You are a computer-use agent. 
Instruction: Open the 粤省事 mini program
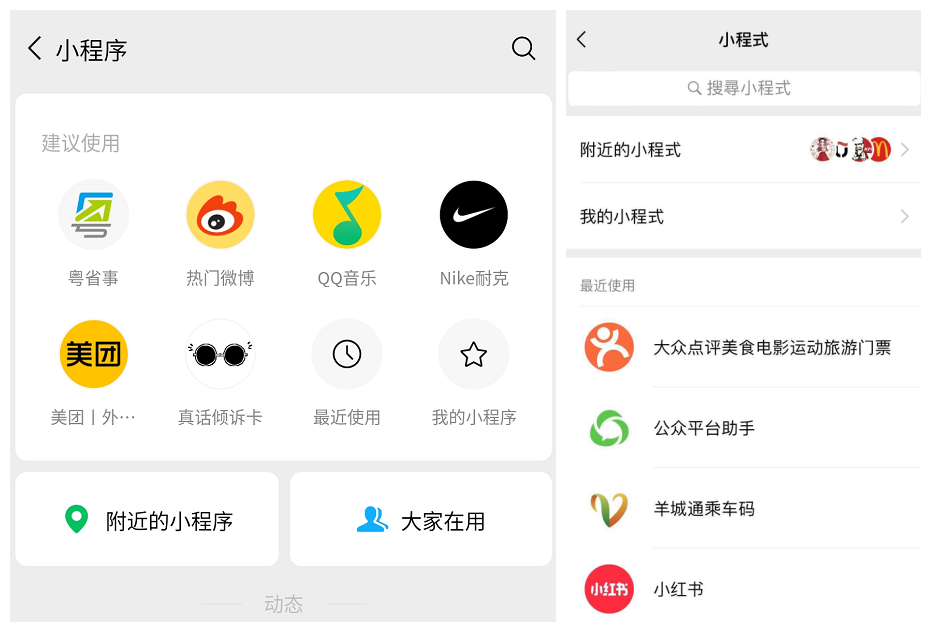click(x=93, y=215)
